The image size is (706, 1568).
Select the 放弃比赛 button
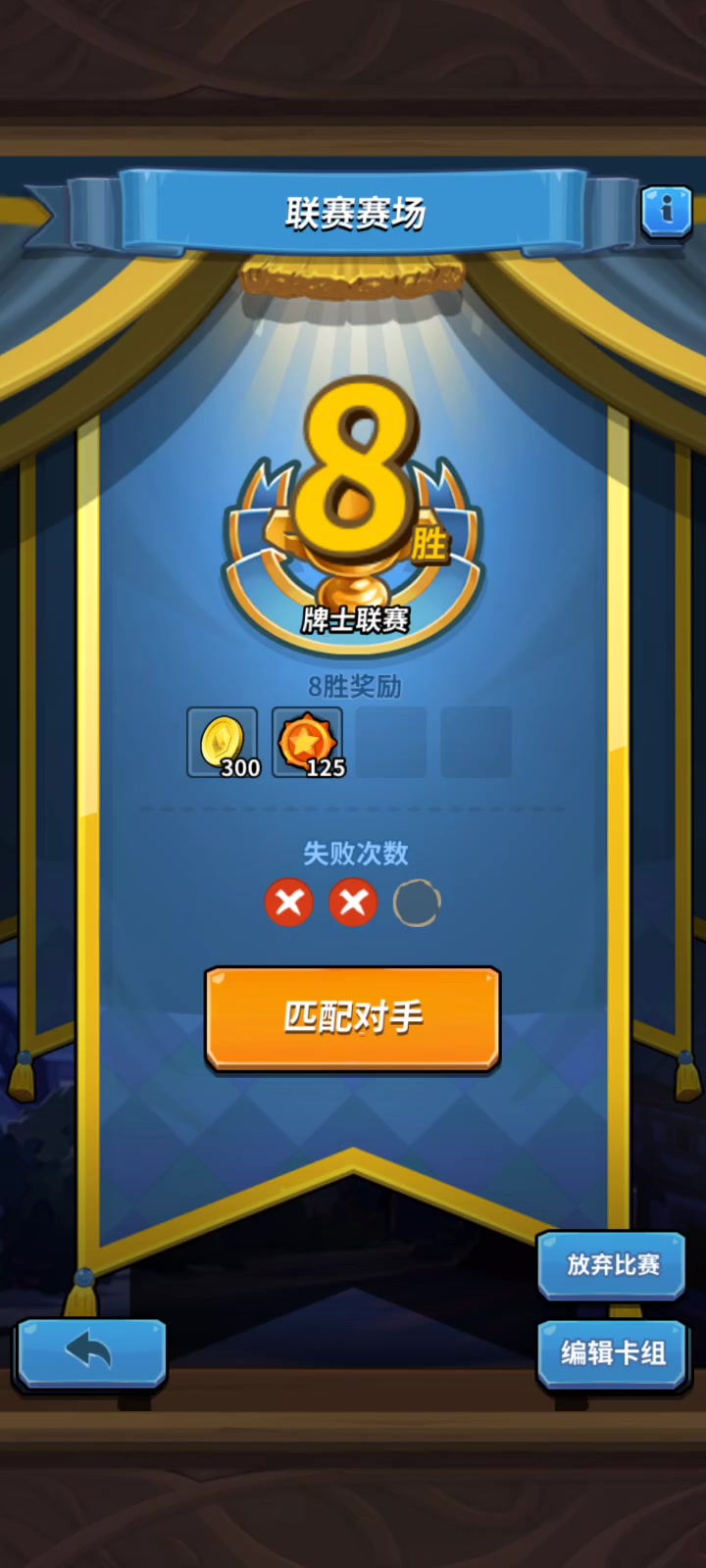point(612,1265)
